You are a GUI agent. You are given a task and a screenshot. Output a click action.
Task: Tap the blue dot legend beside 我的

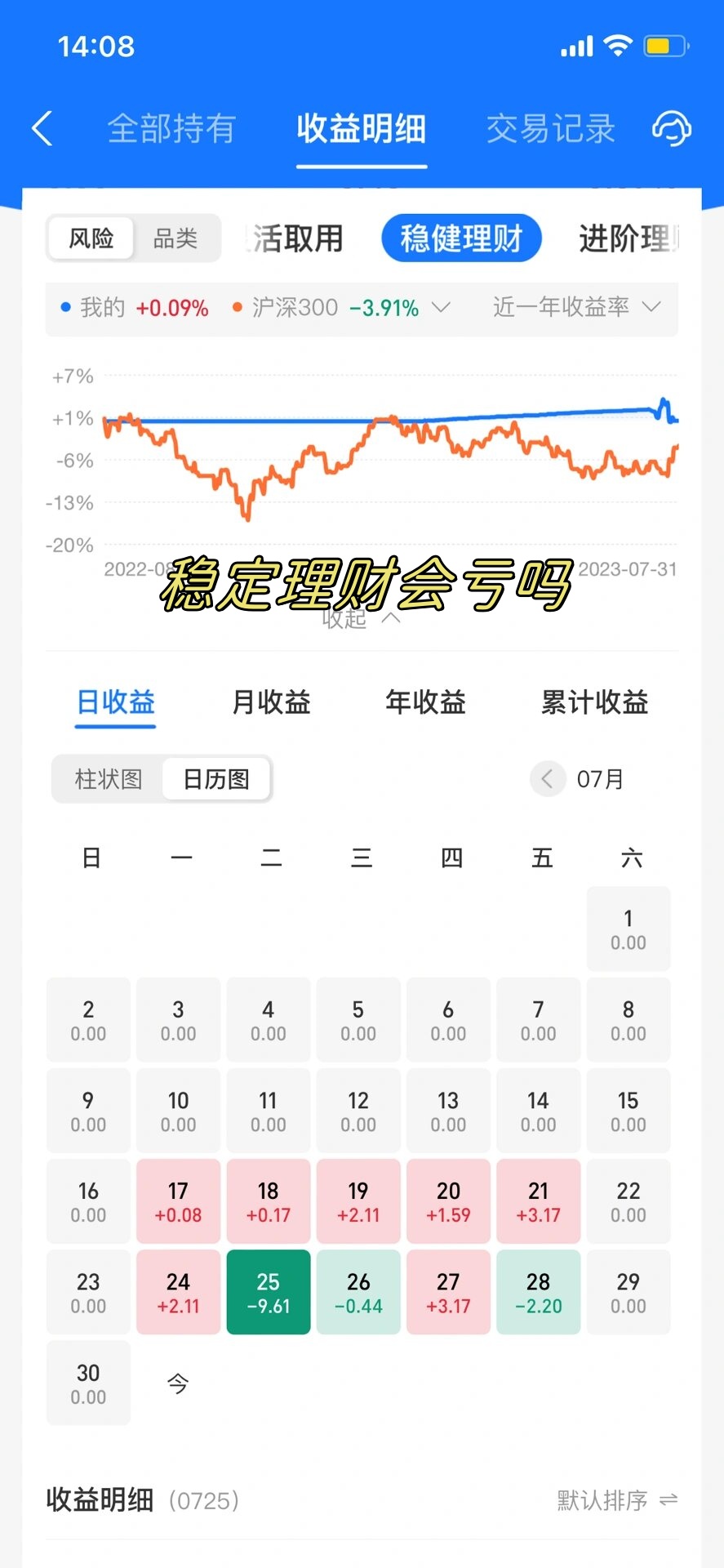pyautogui.click(x=64, y=306)
